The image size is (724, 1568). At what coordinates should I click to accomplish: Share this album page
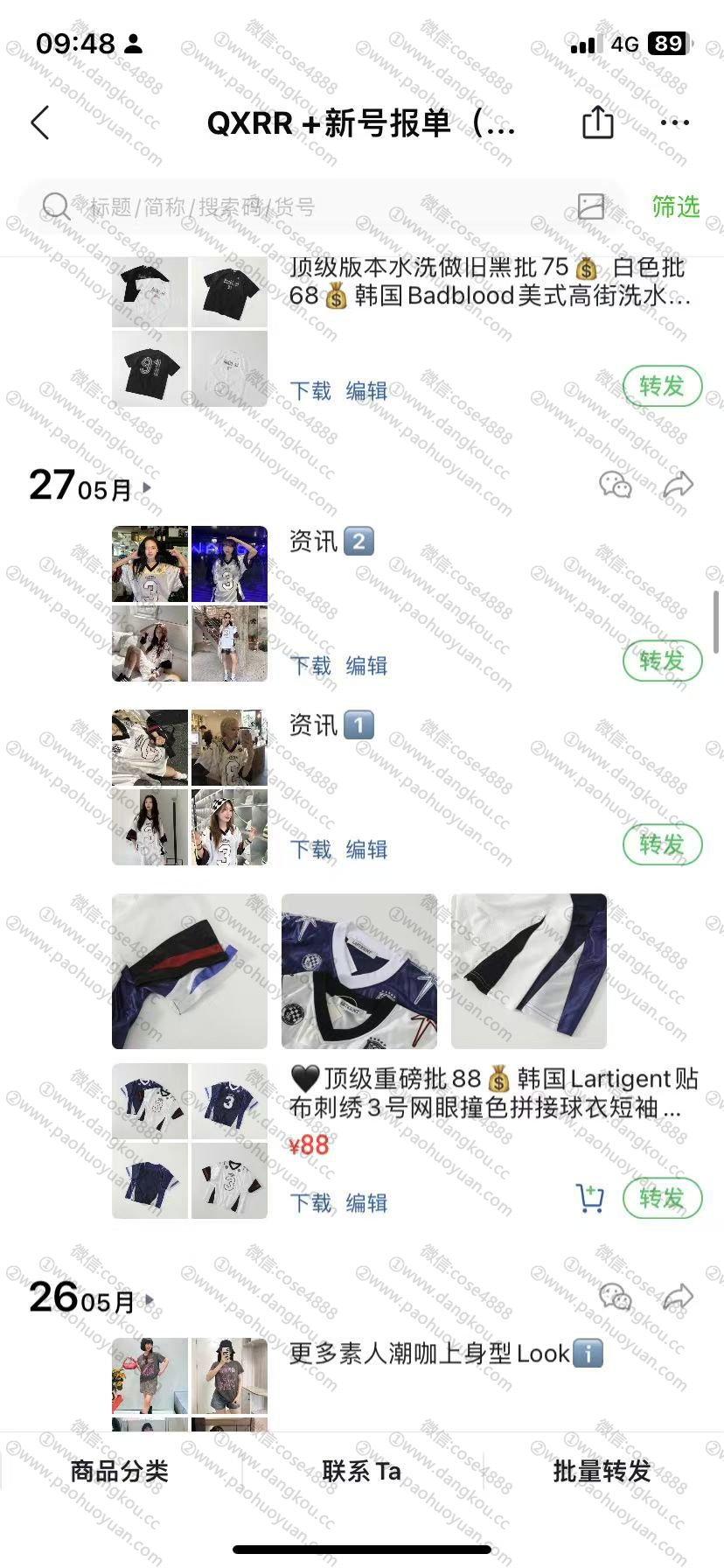[x=597, y=122]
